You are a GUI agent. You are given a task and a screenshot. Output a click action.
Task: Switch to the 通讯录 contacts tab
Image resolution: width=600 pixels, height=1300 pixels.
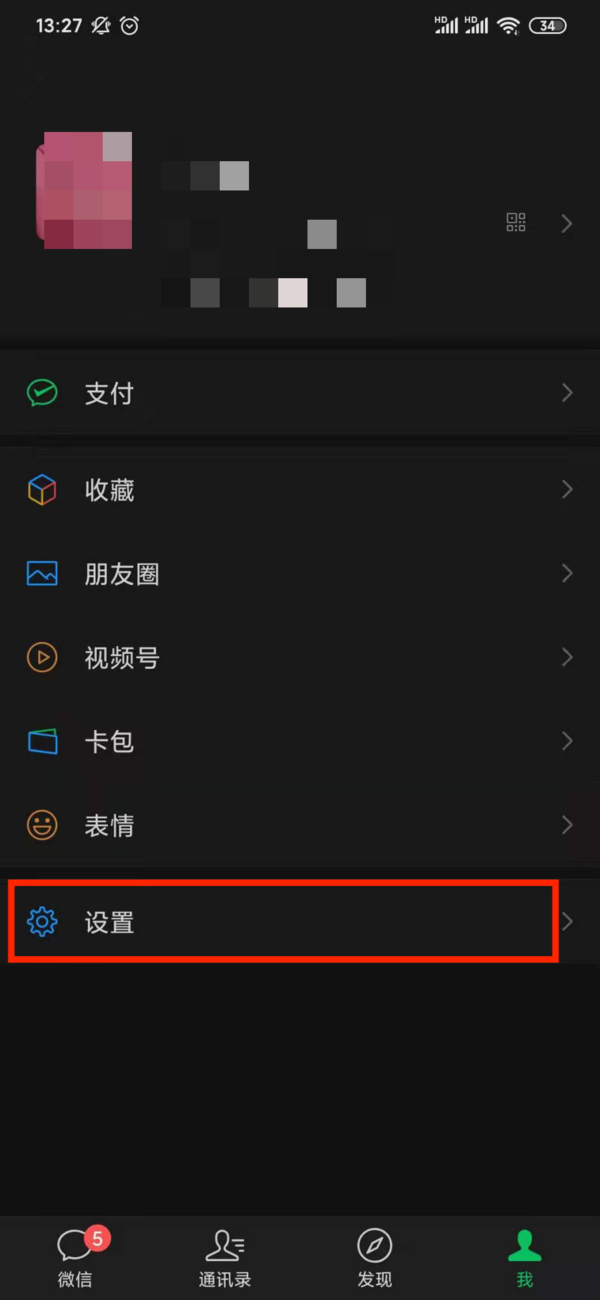tap(225, 1257)
